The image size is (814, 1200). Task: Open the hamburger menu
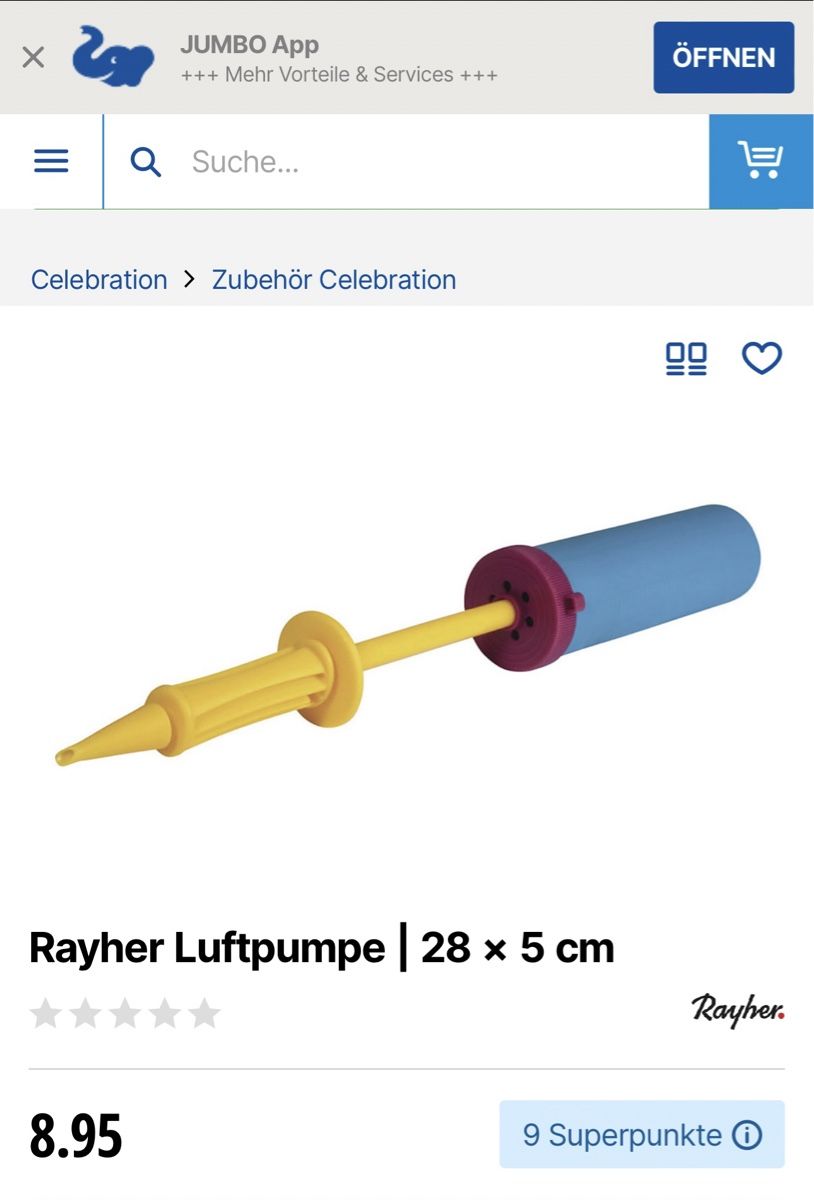(x=51, y=161)
